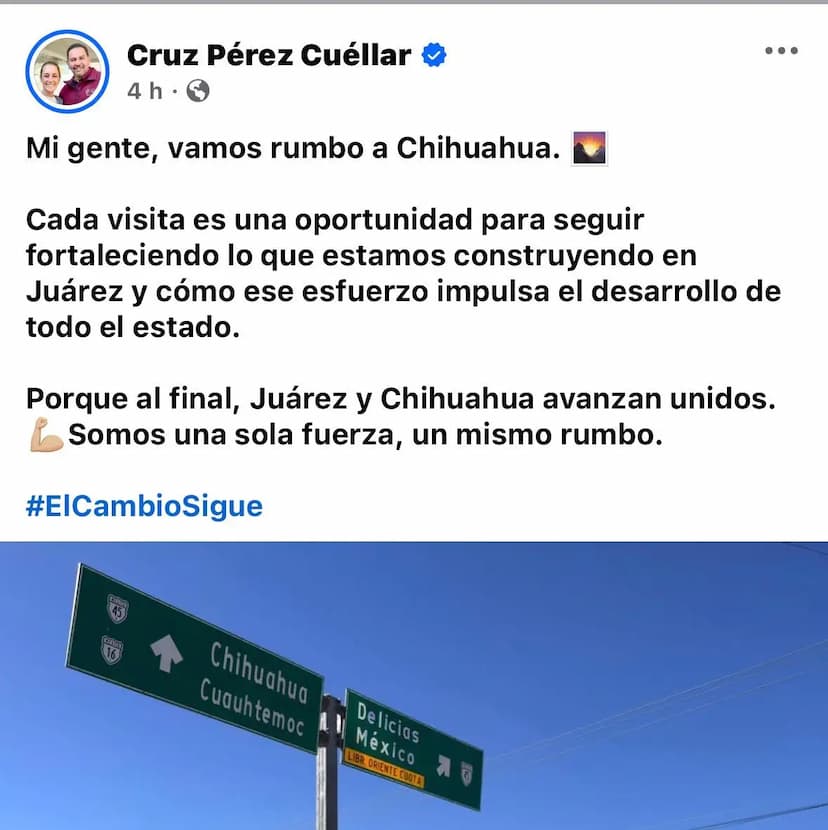The image size is (828, 830).
Task: Click the sunset emoji in the first line
Action: point(589,147)
